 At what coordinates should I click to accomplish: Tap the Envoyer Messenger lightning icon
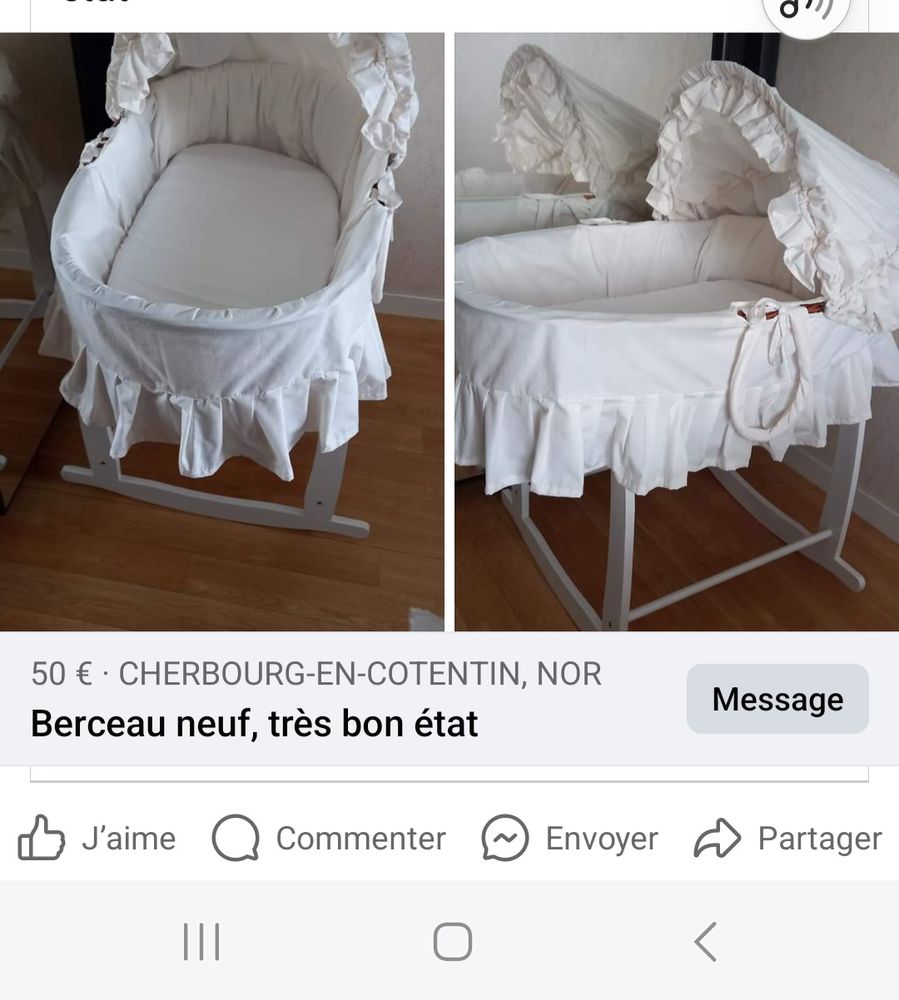pyautogui.click(x=505, y=838)
